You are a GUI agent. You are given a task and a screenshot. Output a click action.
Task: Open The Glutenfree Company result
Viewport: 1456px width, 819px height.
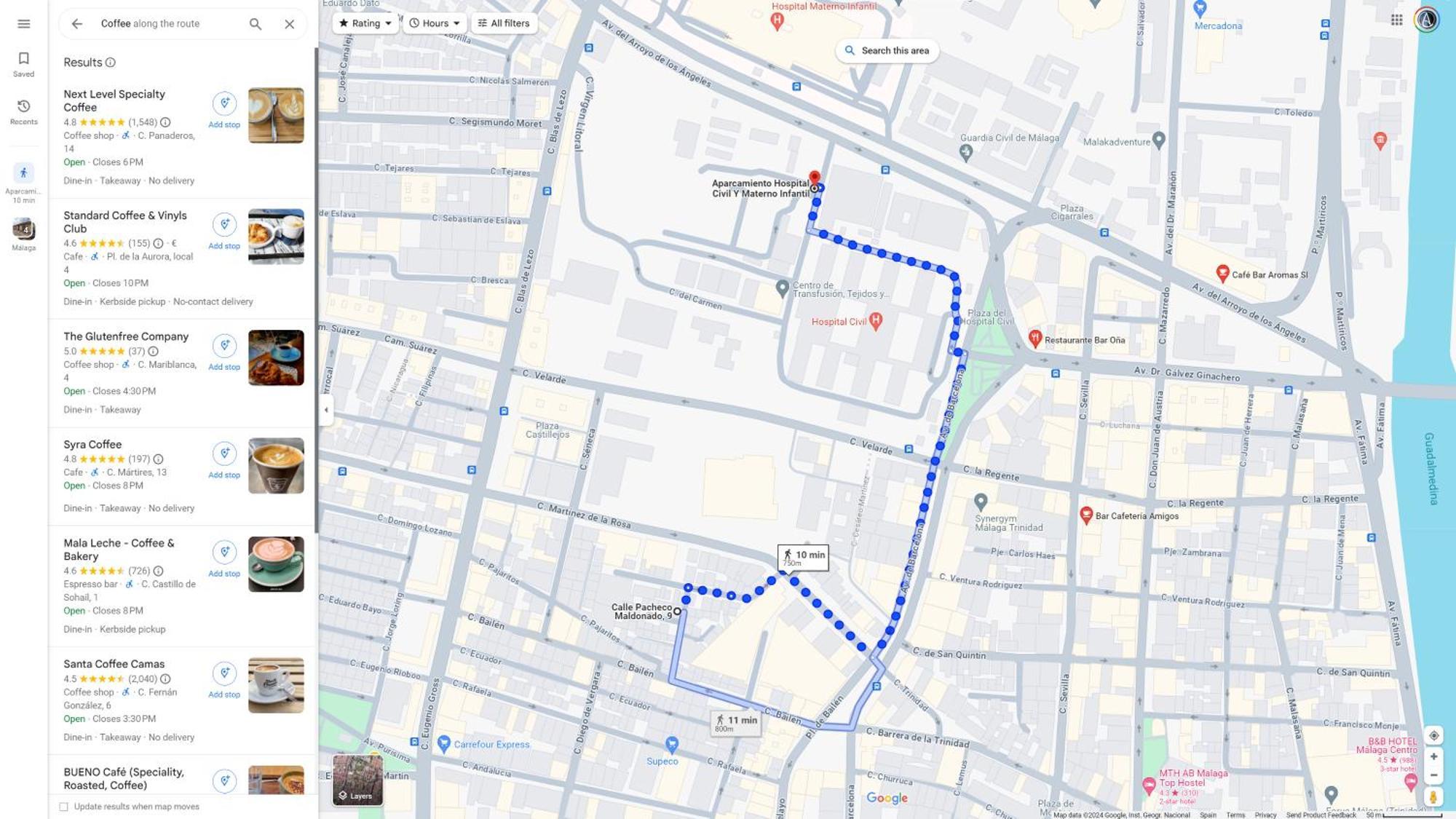pyautogui.click(x=125, y=336)
